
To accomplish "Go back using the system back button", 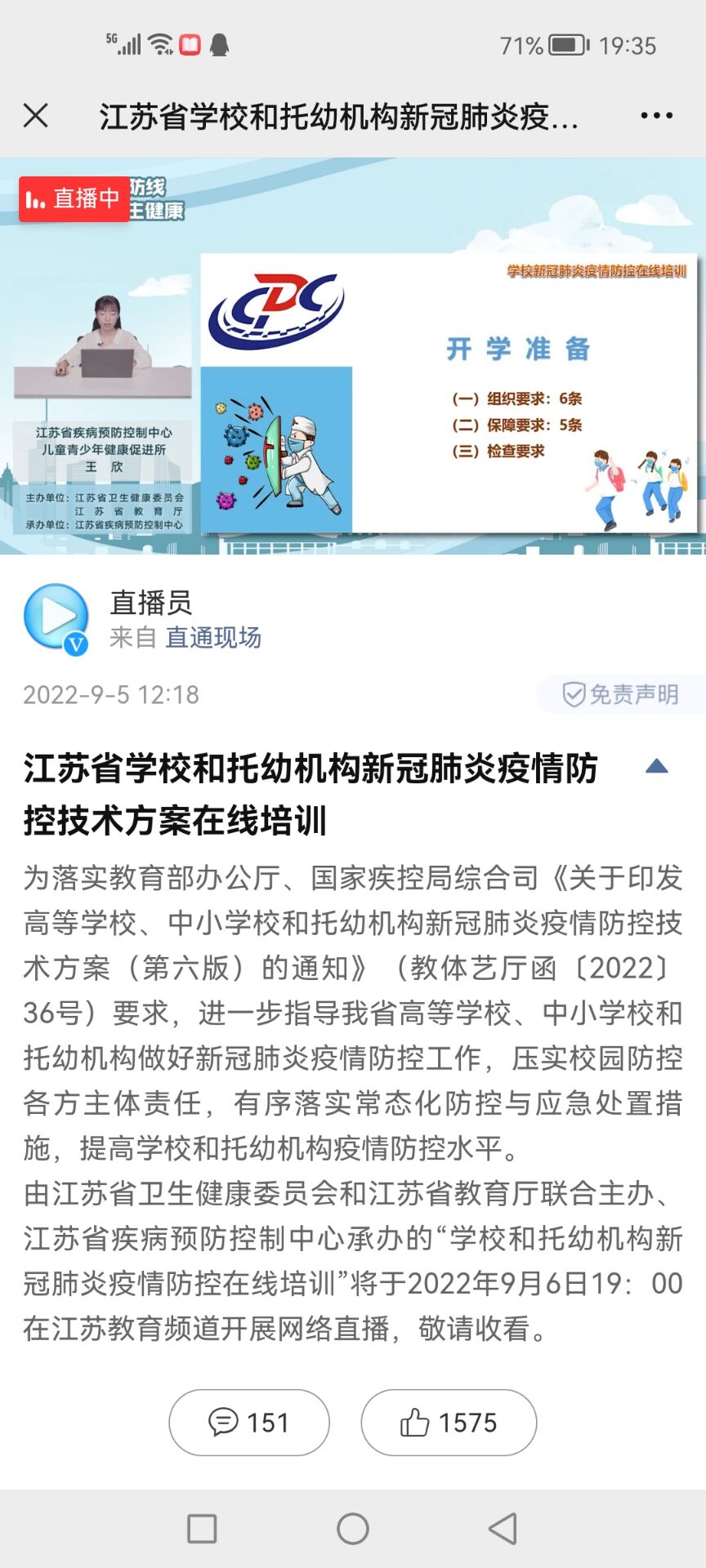I will coord(503,1528).
